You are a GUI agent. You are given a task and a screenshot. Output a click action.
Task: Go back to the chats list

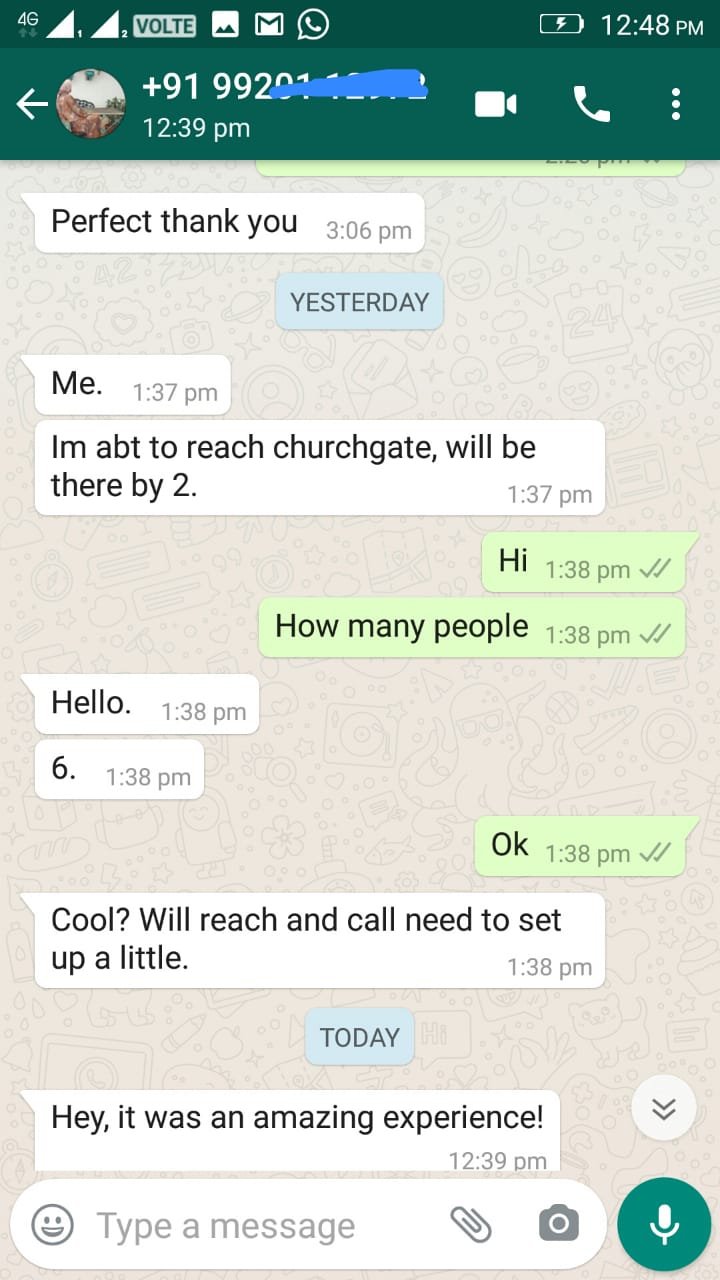(x=32, y=104)
